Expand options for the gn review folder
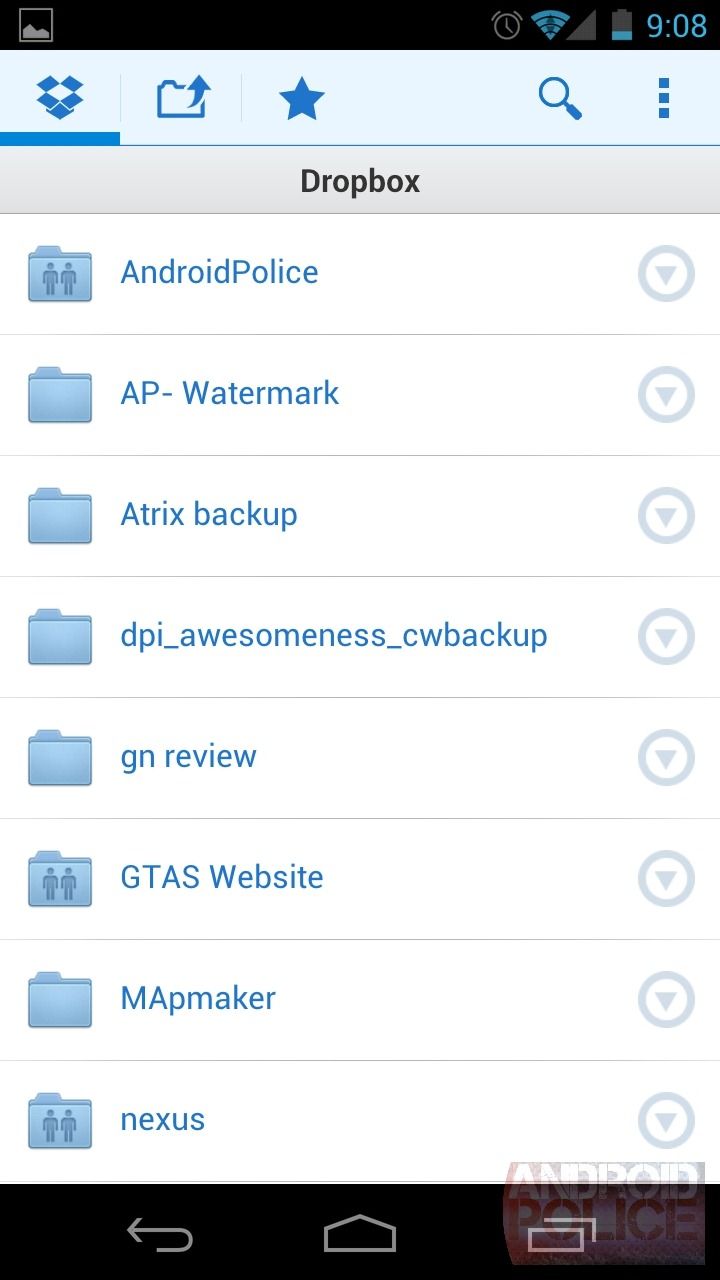Viewport: 720px width, 1280px height. pyautogui.click(x=666, y=758)
